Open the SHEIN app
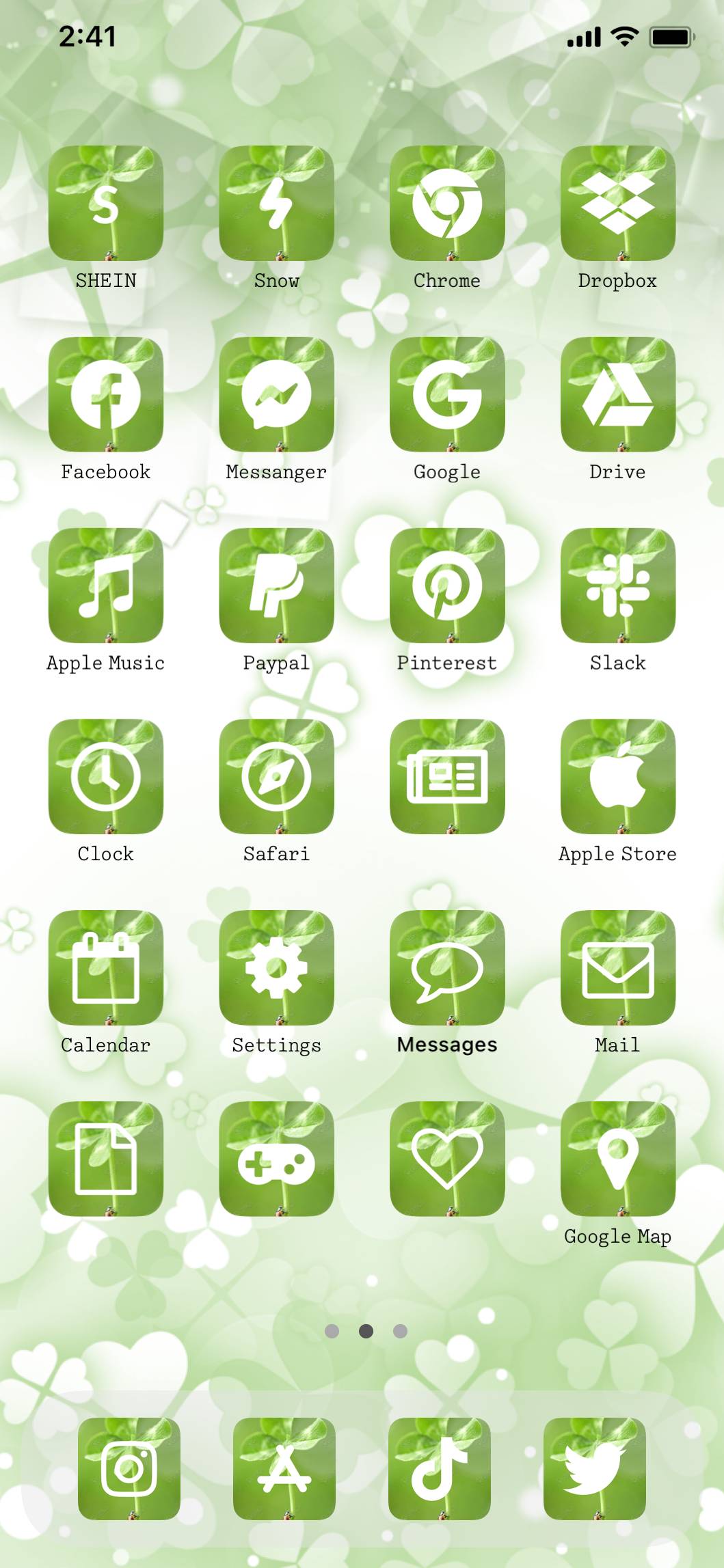Screen dimensions: 724x1568 [106, 203]
